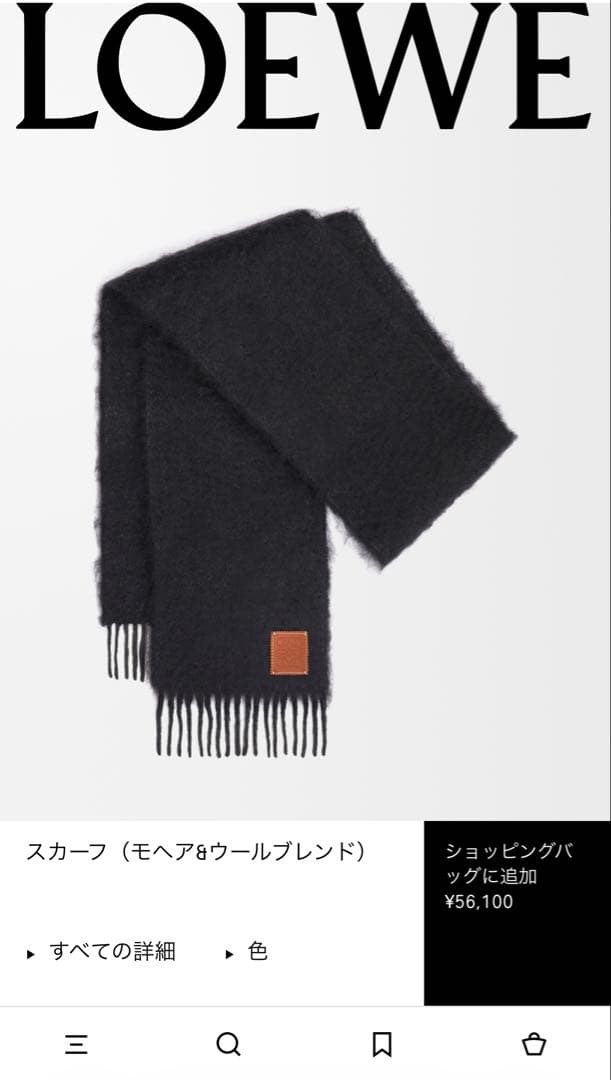Open the hamburger menu
Viewport: 611px width, 1080px height.
coord(76,1045)
